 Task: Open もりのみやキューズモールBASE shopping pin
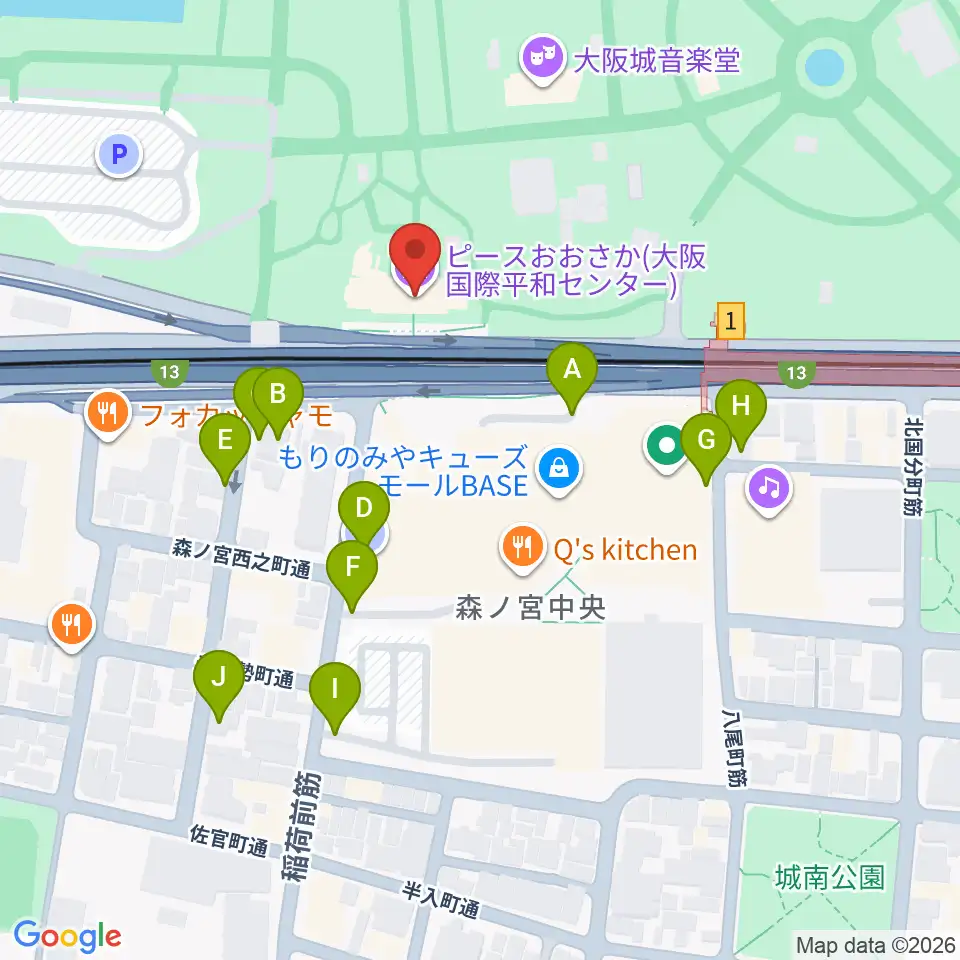[x=560, y=471]
